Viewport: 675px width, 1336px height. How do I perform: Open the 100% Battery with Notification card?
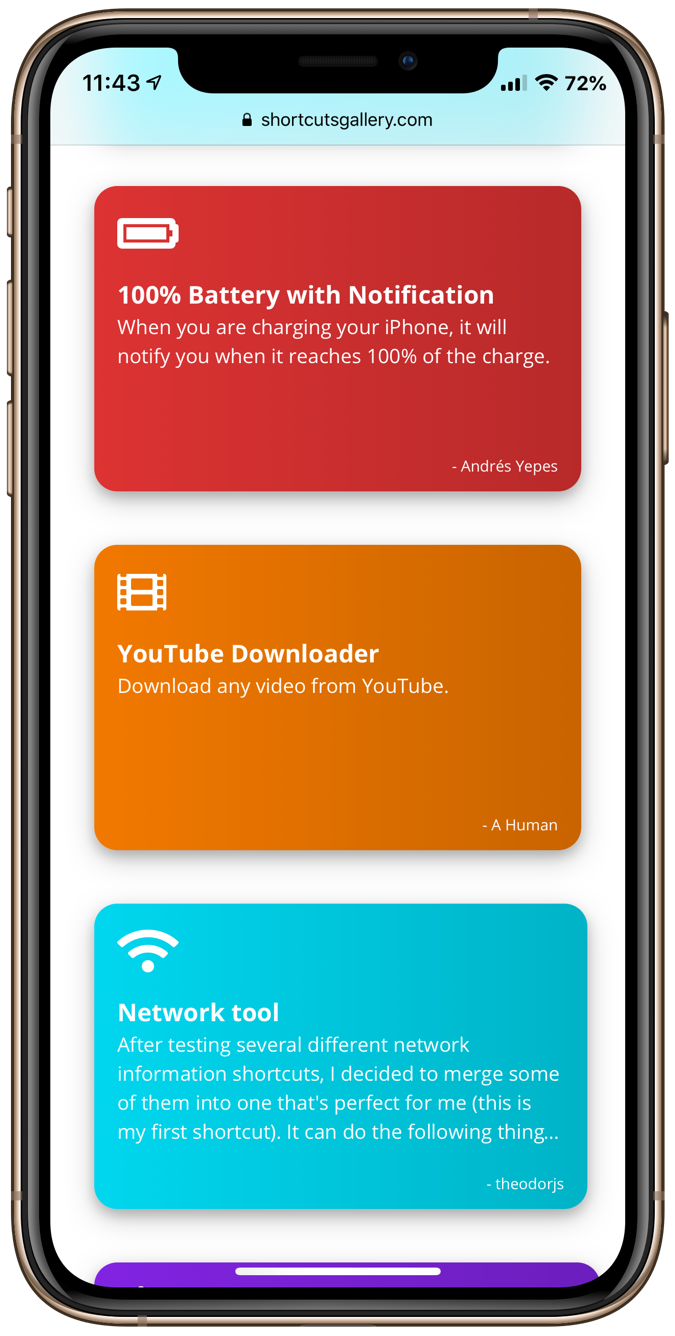click(x=337, y=338)
